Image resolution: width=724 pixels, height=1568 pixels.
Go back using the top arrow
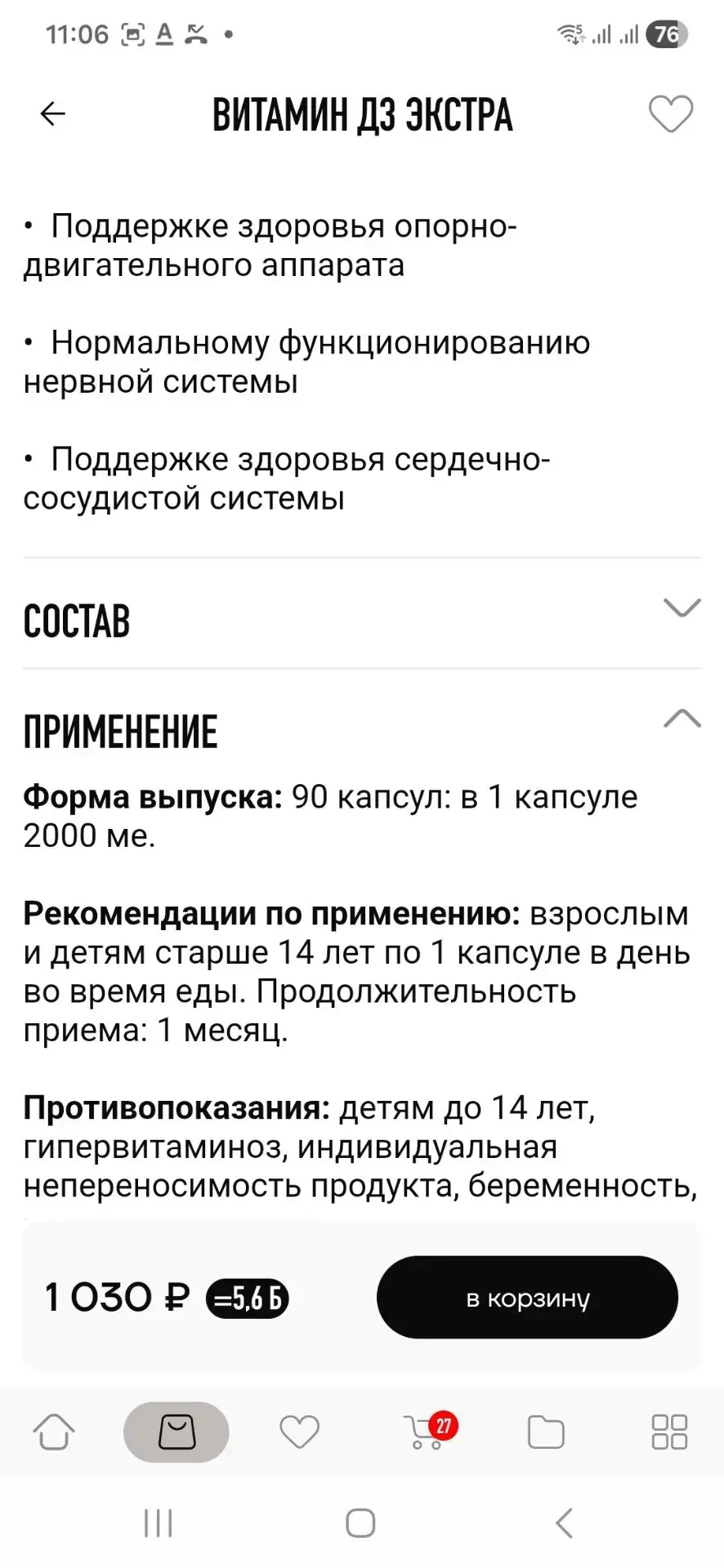53,114
